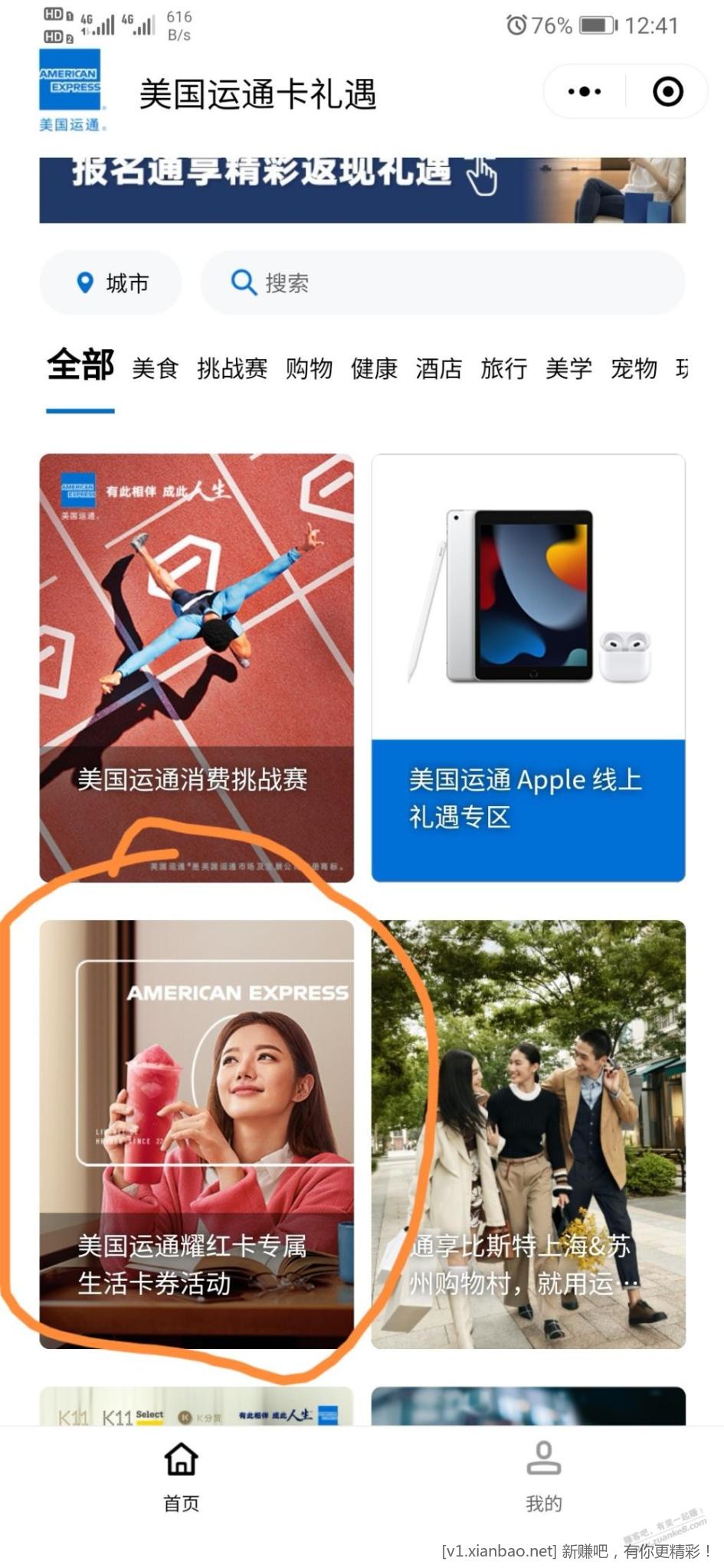Viewport: 724px width, 1568px height.
Task: Open the cashback enrollment banner
Action: (x=362, y=190)
